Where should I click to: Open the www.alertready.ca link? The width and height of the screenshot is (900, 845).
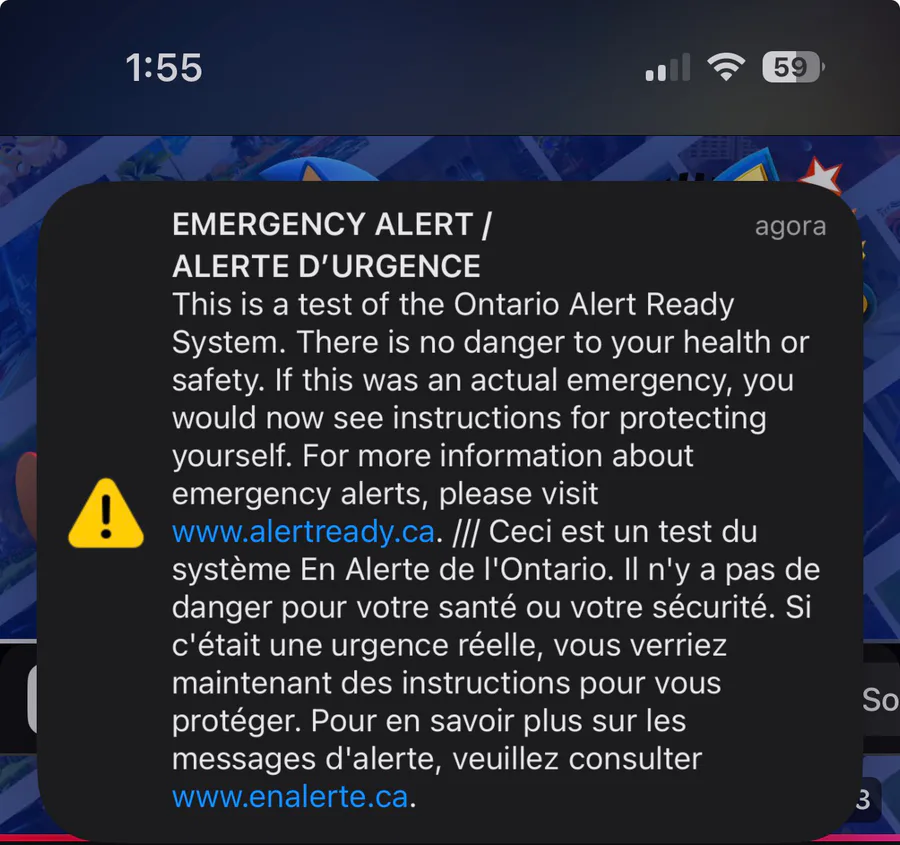tap(304, 532)
